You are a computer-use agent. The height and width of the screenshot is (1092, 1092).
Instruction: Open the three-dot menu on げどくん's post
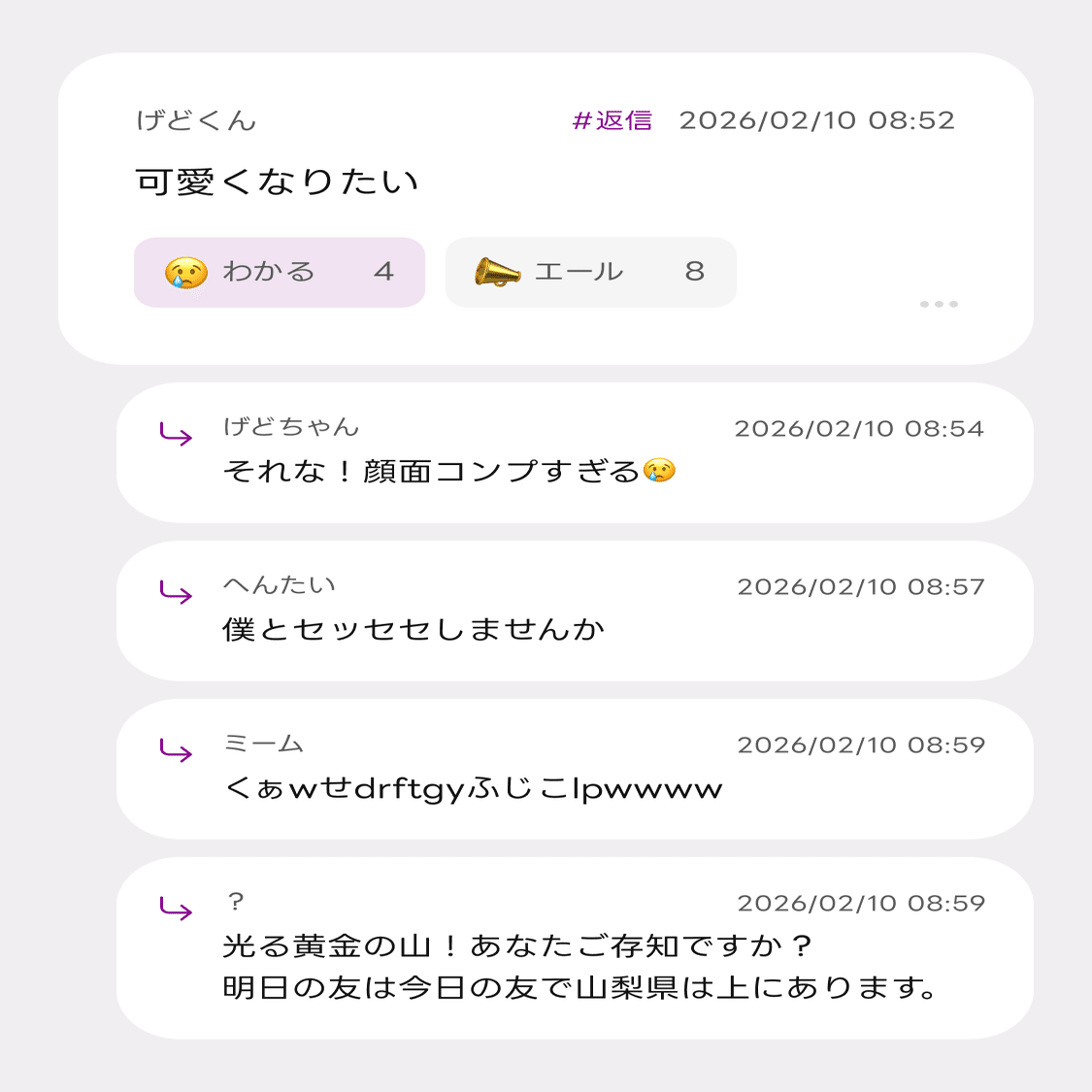click(x=939, y=305)
